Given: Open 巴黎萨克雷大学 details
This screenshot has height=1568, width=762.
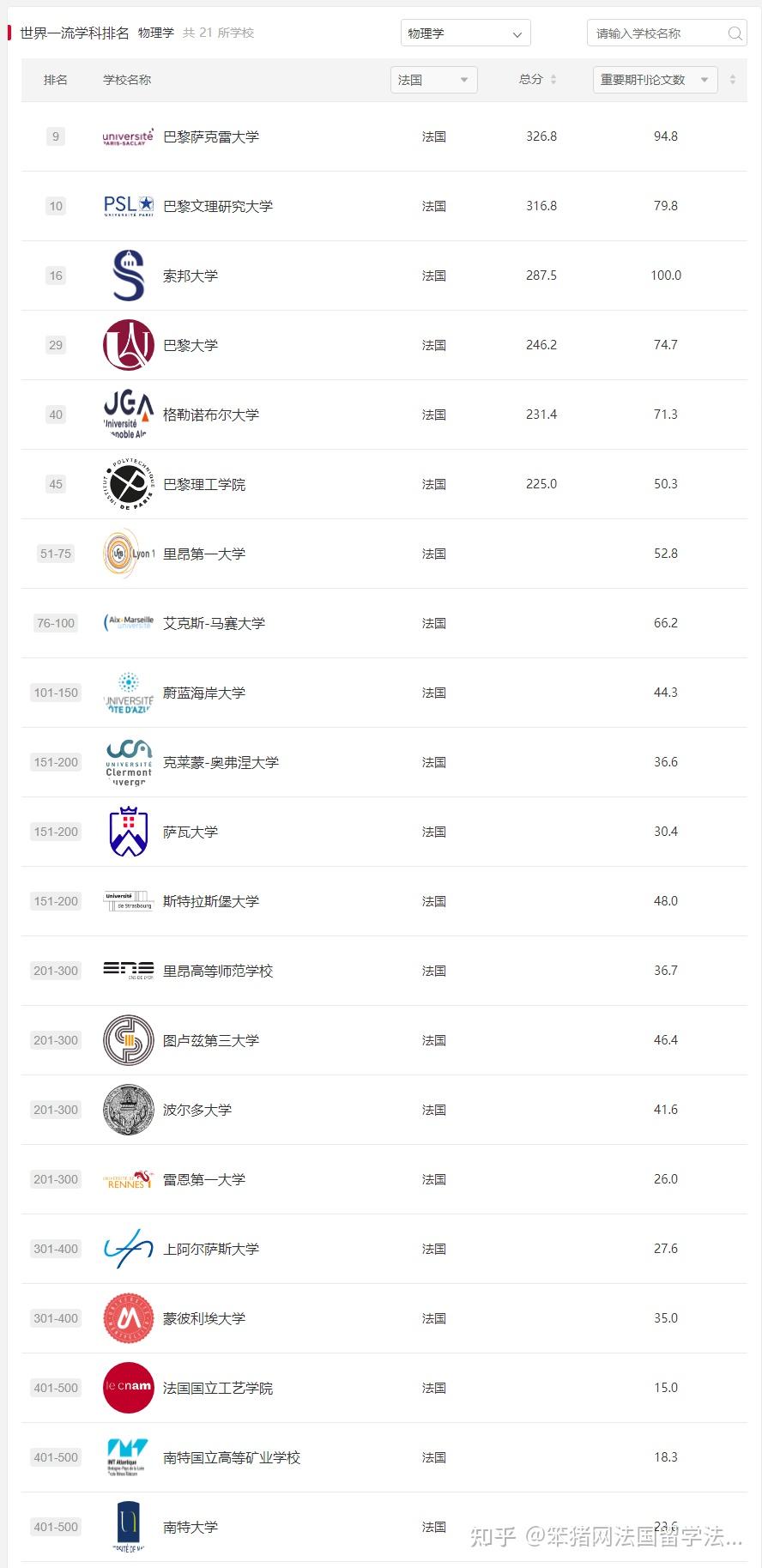Looking at the screenshot, I should pyautogui.click(x=211, y=136).
